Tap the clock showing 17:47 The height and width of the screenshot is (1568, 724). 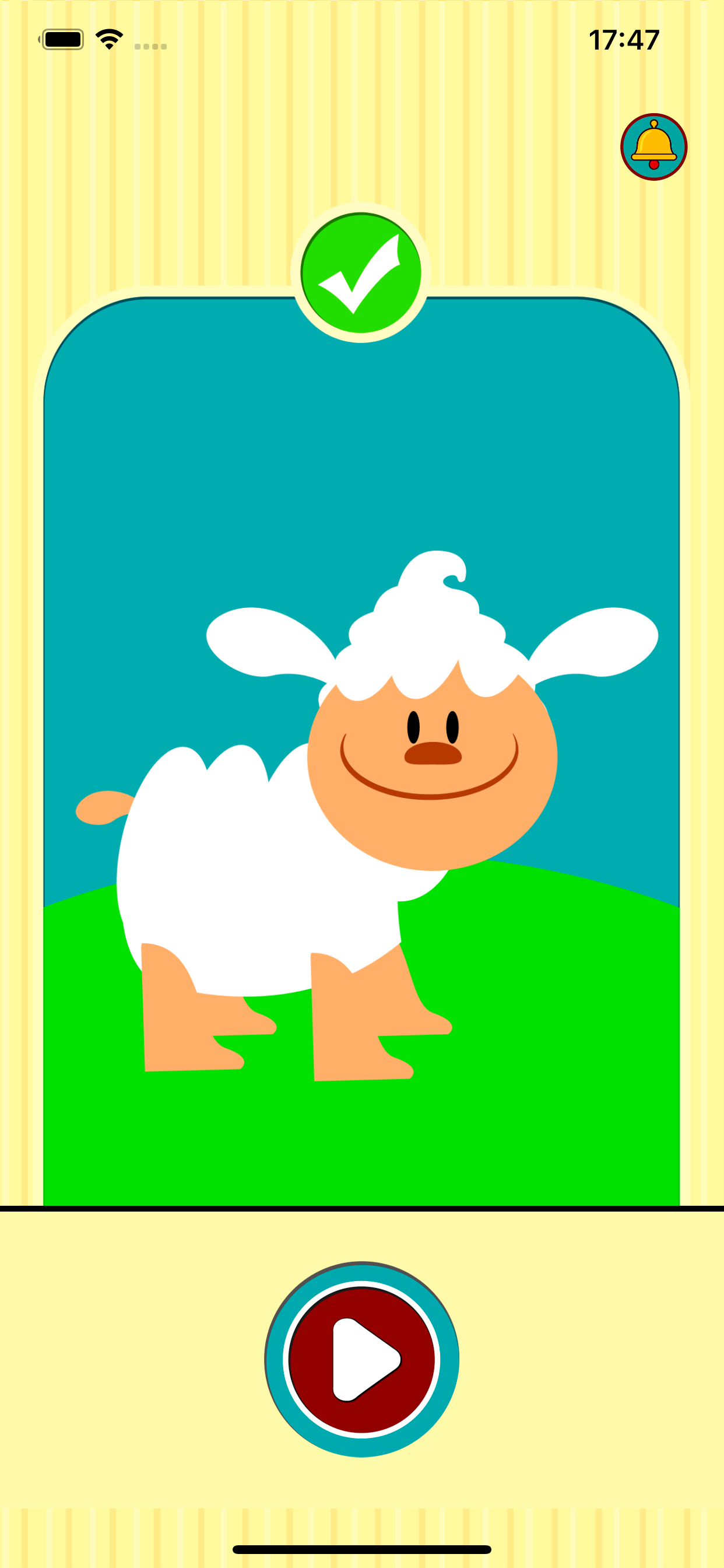624,39
